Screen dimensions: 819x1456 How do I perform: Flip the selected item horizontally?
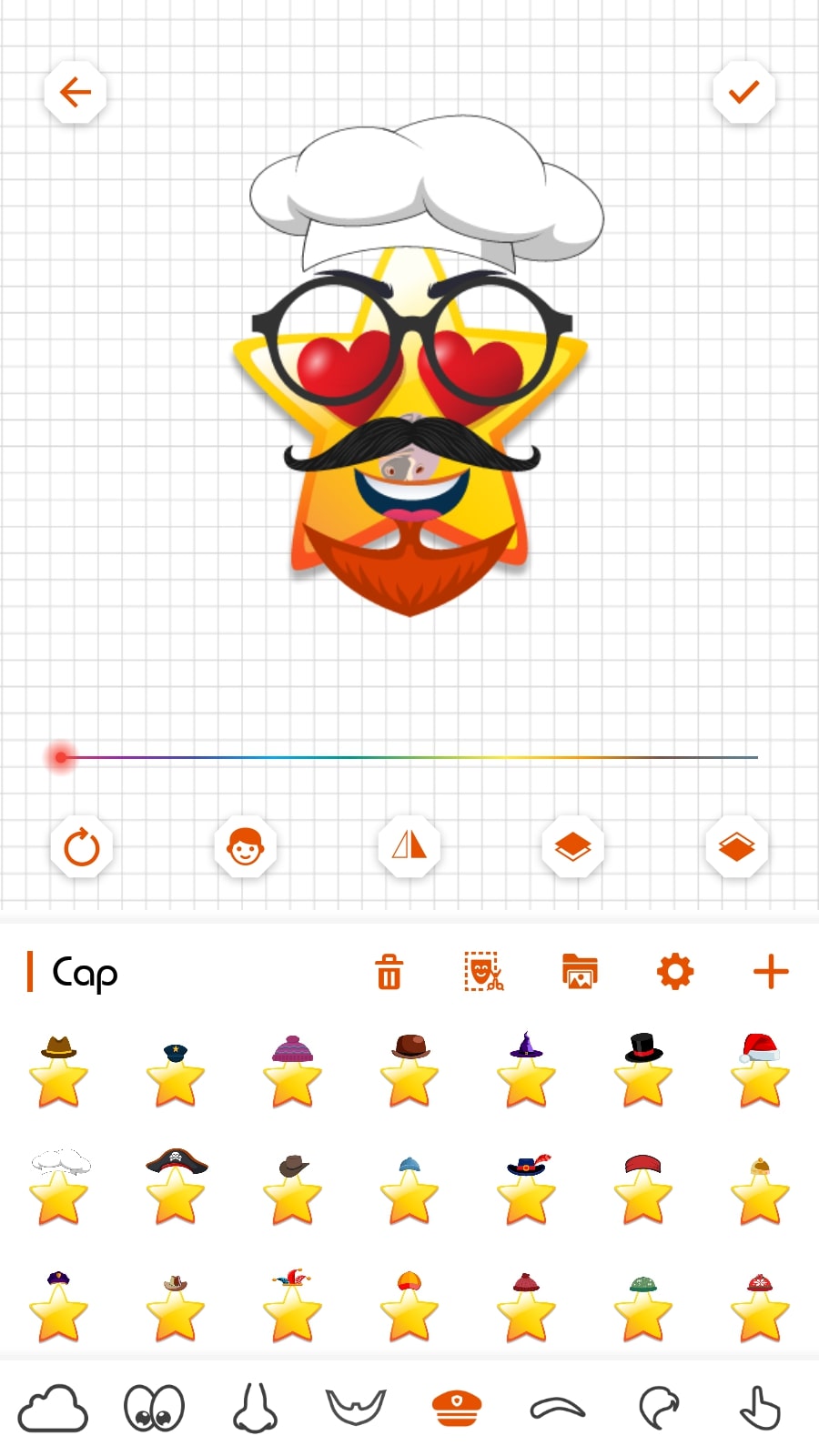click(409, 847)
